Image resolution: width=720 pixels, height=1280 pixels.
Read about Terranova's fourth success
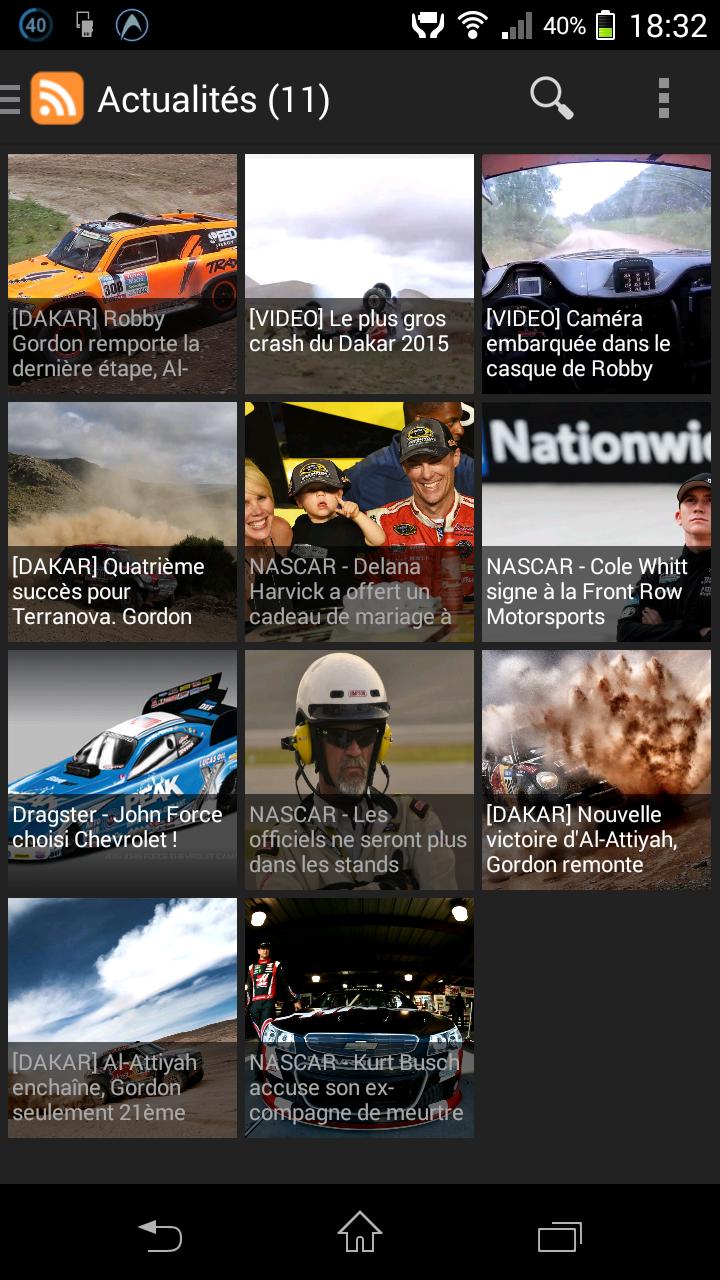pos(122,522)
